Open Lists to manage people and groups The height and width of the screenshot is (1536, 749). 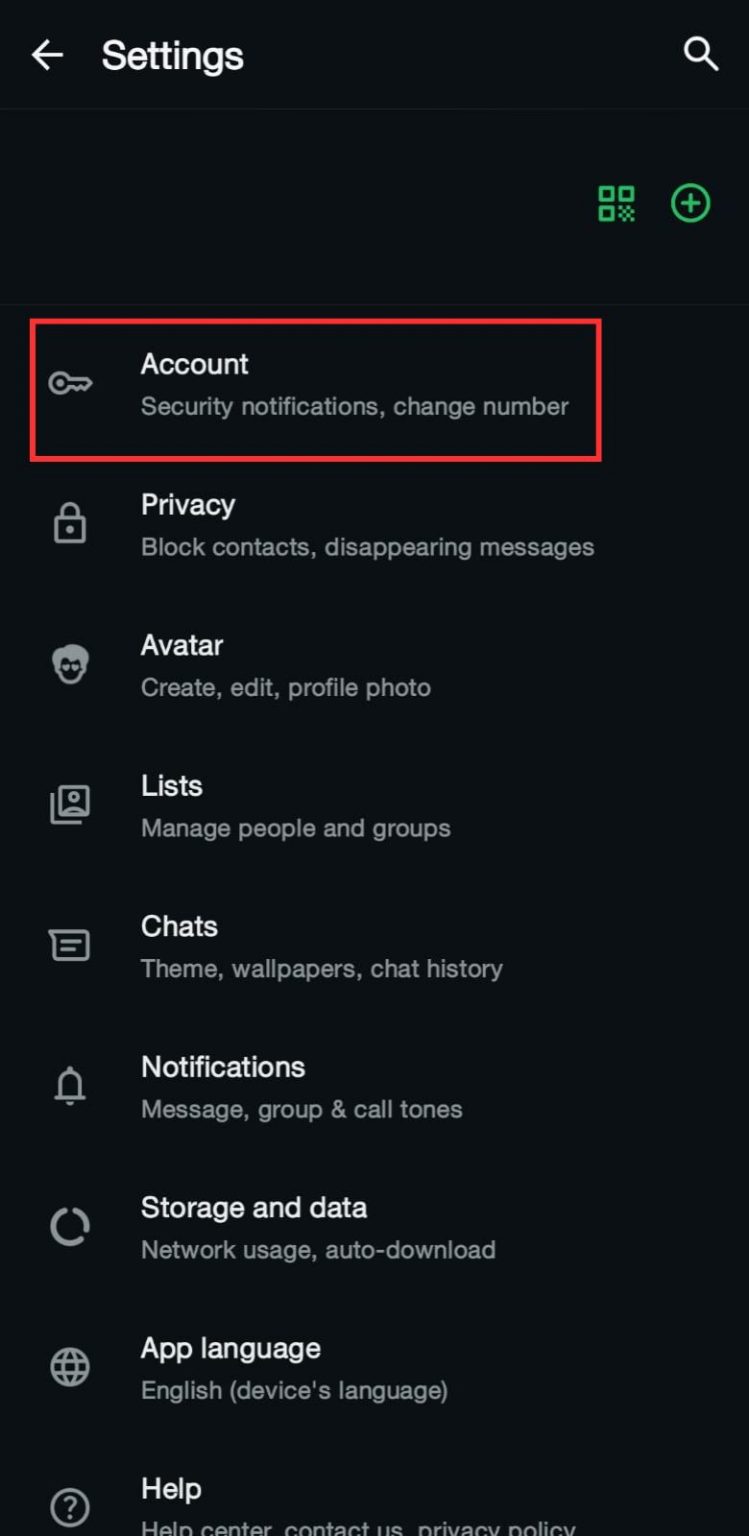(295, 806)
